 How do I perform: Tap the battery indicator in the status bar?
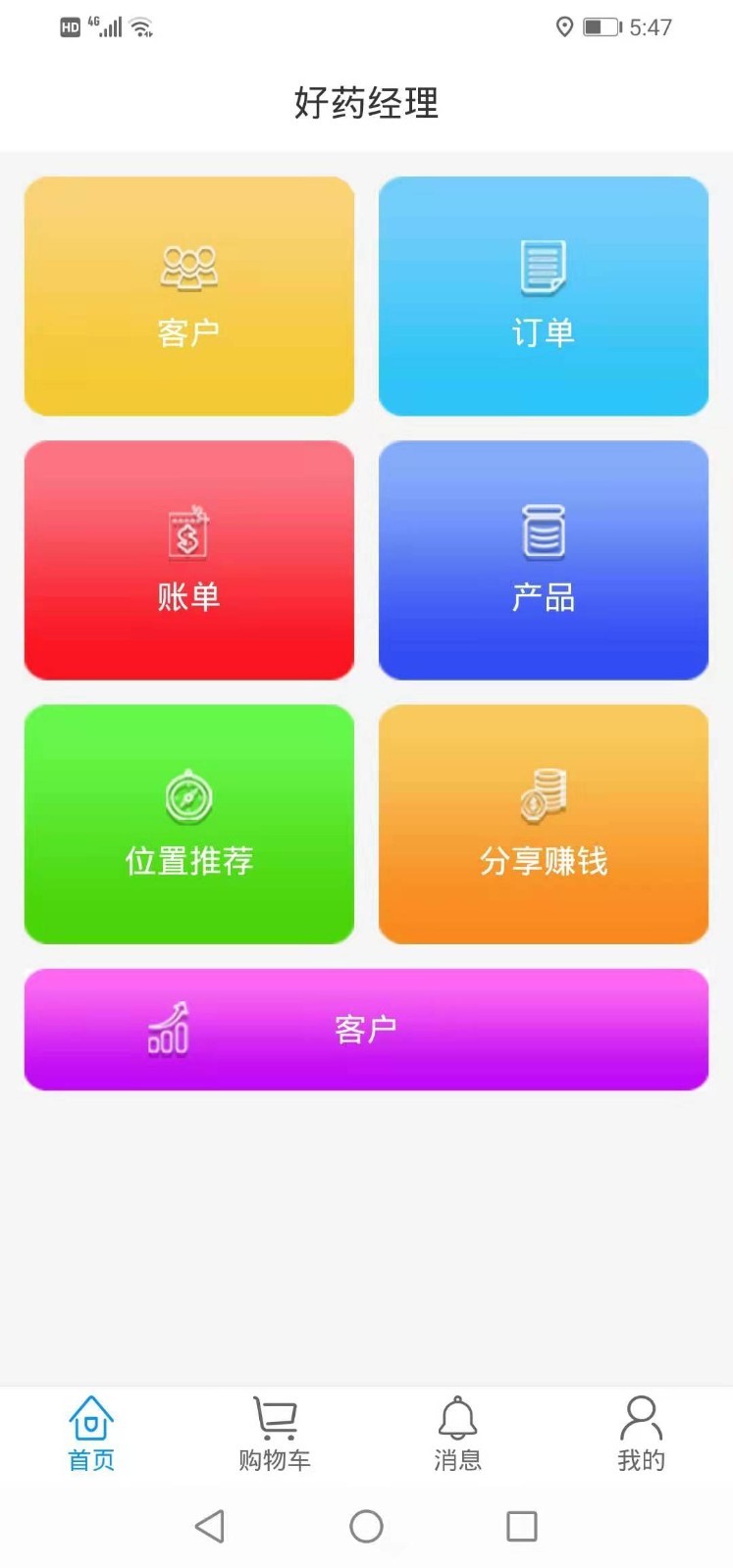[600, 27]
